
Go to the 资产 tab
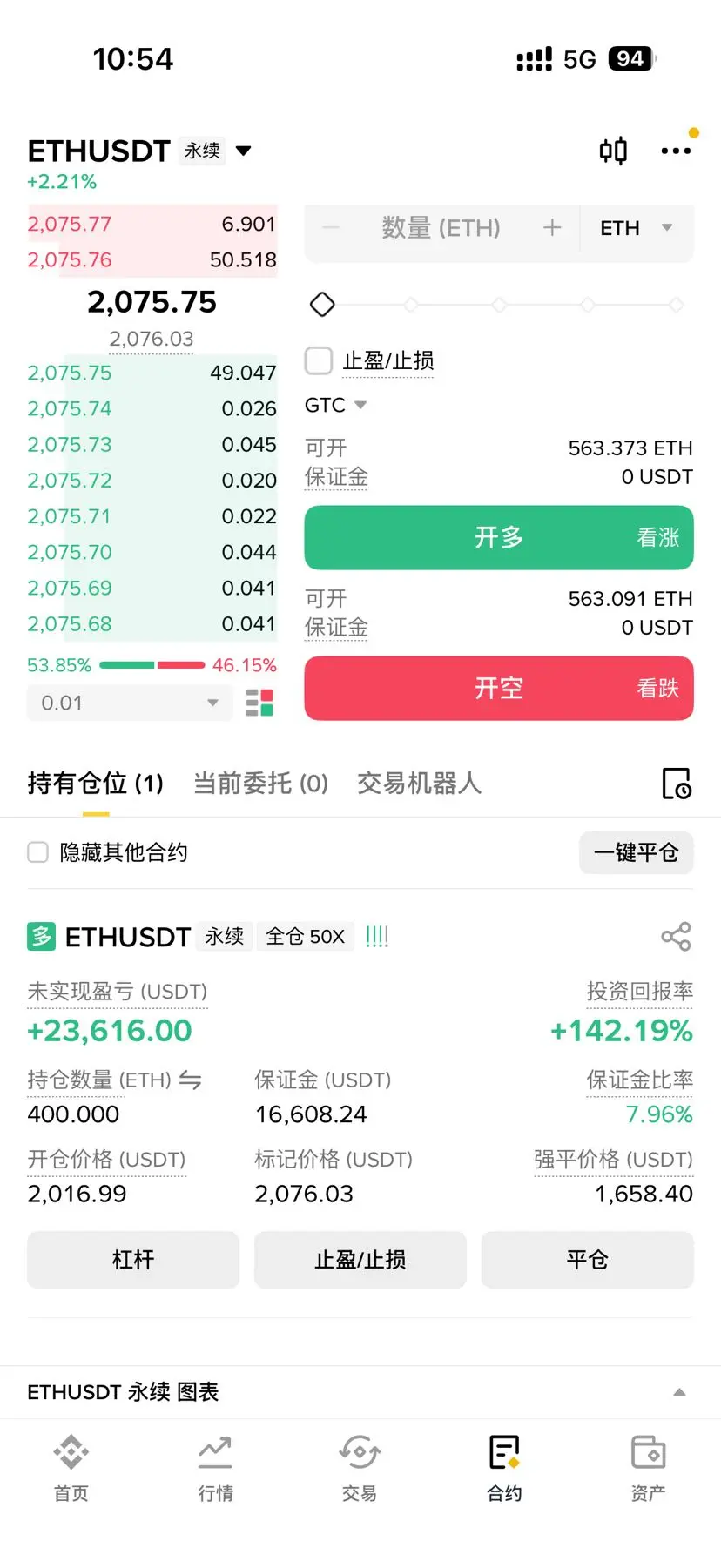coord(649,1468)
